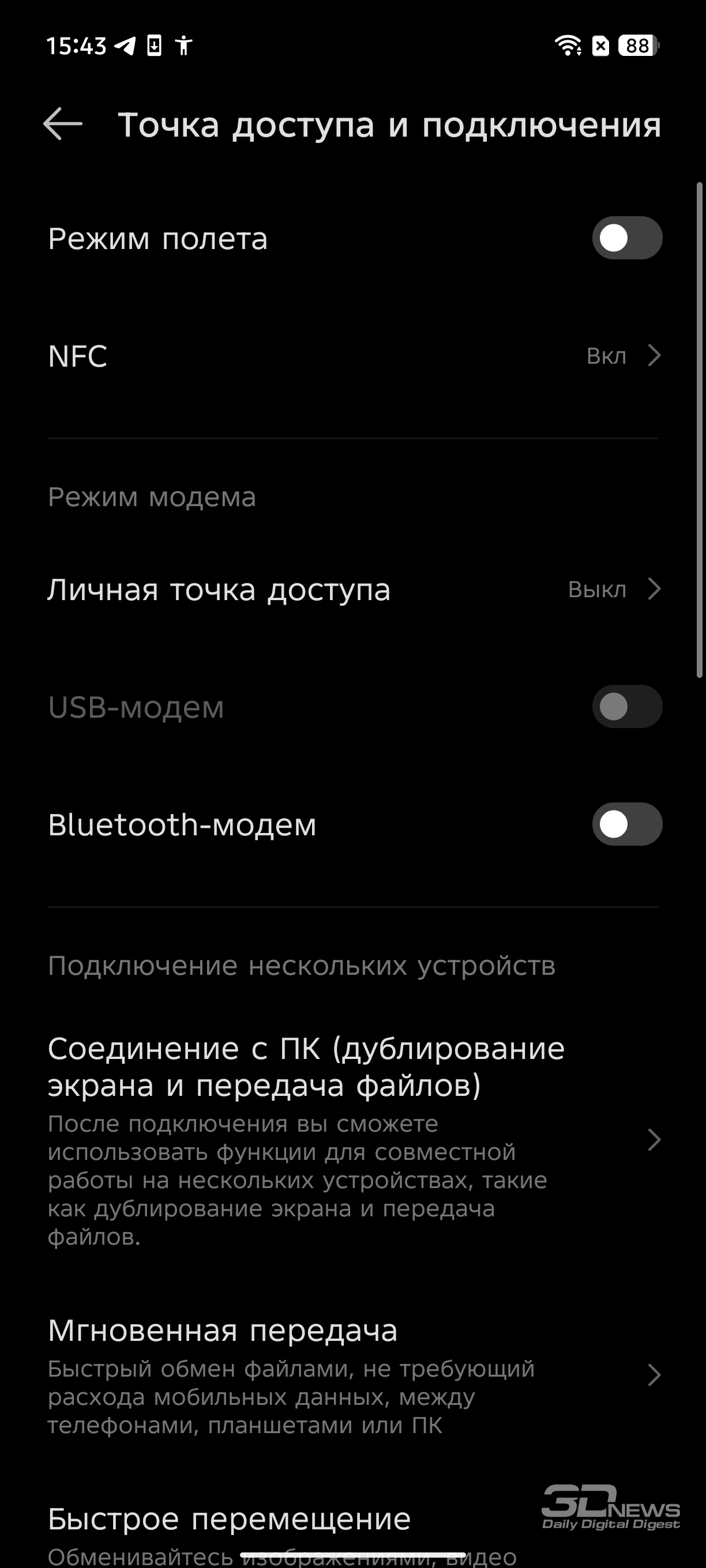Open Соединение с ПК option
This screenshot has height=1568, width=706.
(x=354, y=1140)
